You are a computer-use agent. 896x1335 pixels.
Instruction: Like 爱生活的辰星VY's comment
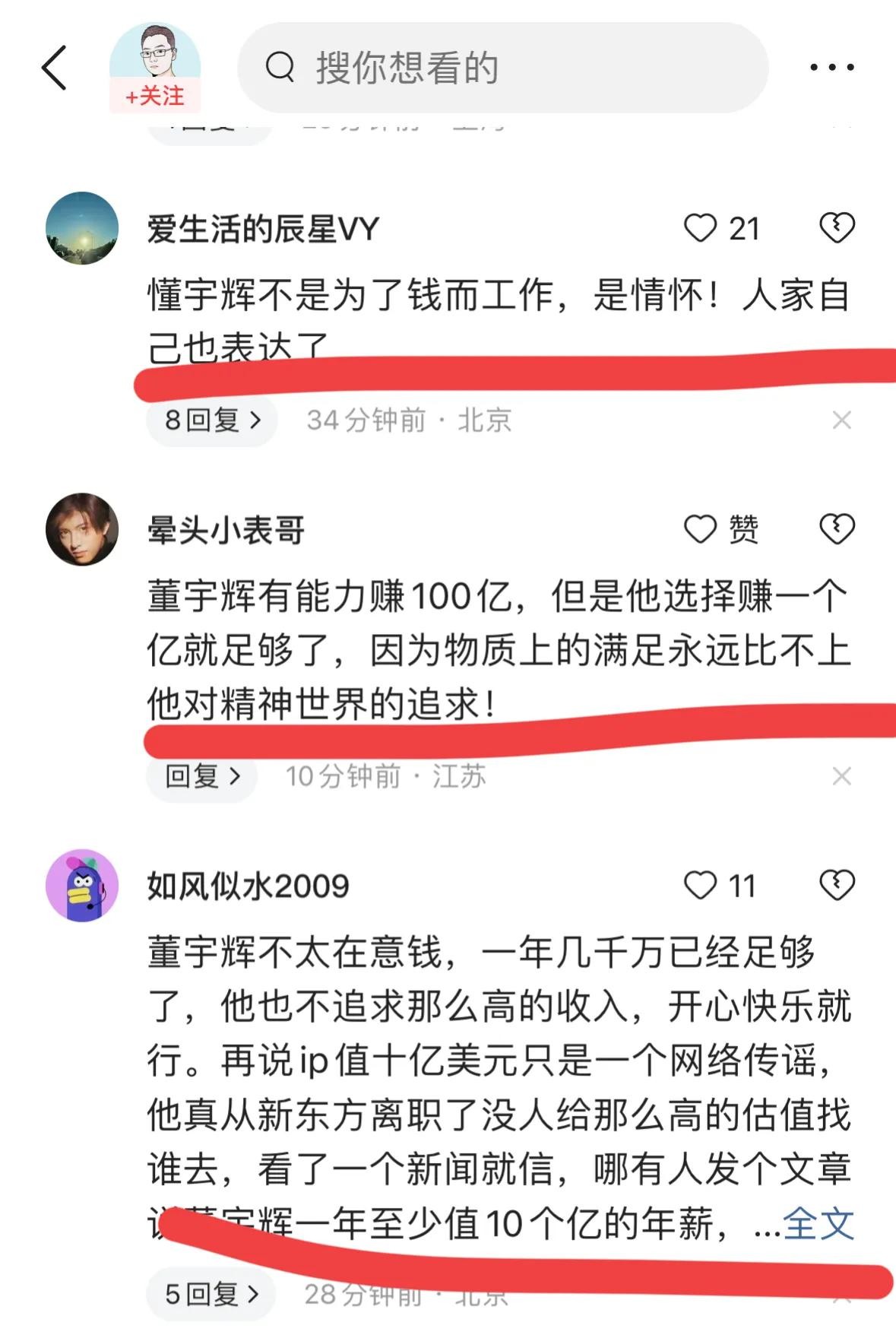pyautogui.click(x=700, y=228)
